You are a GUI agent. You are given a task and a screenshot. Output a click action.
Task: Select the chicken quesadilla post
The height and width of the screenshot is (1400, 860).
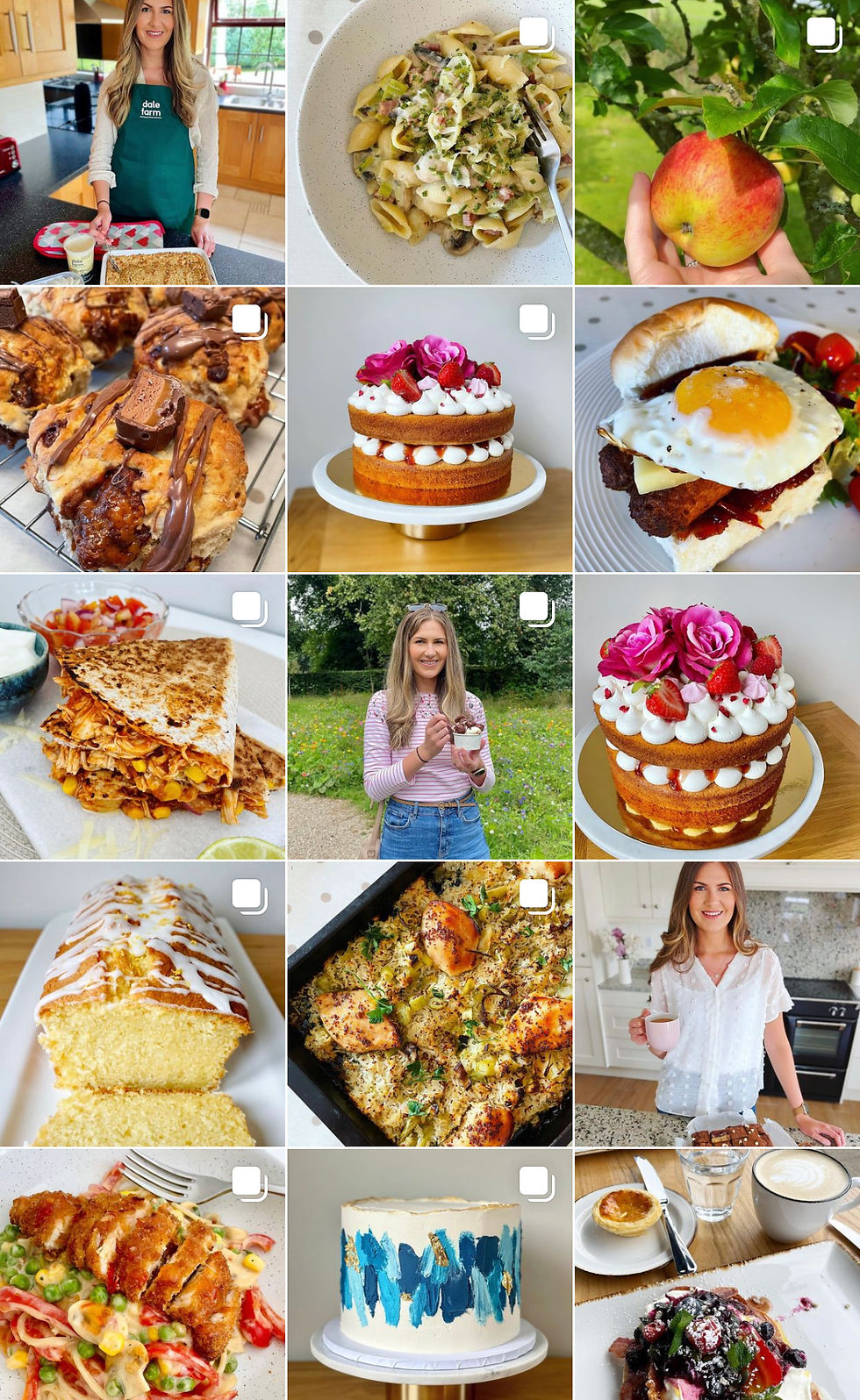(142, 717)
